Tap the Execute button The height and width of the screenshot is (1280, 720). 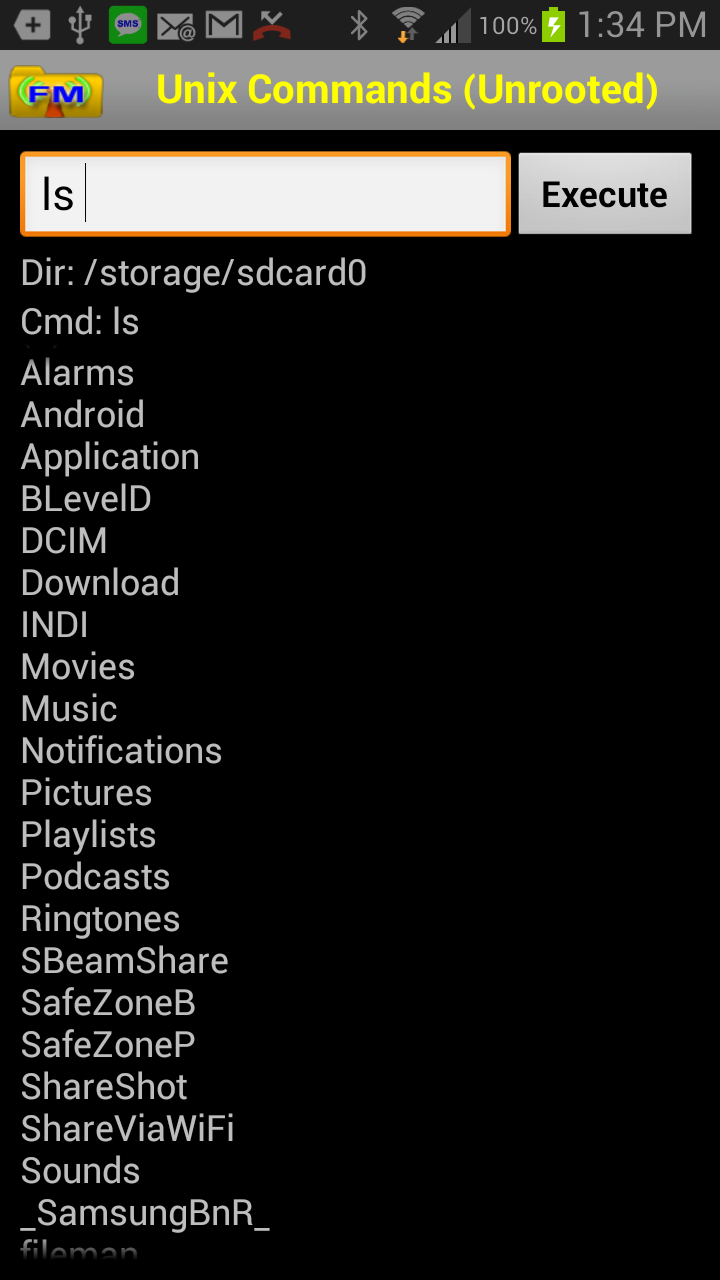coord(604,194)
